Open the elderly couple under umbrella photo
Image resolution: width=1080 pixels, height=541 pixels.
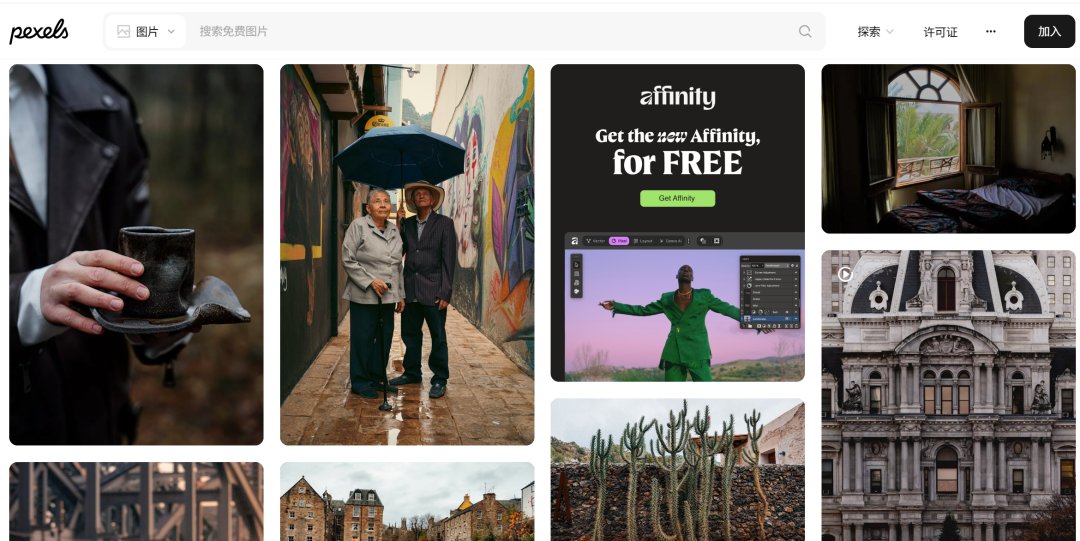coord(407,254)
